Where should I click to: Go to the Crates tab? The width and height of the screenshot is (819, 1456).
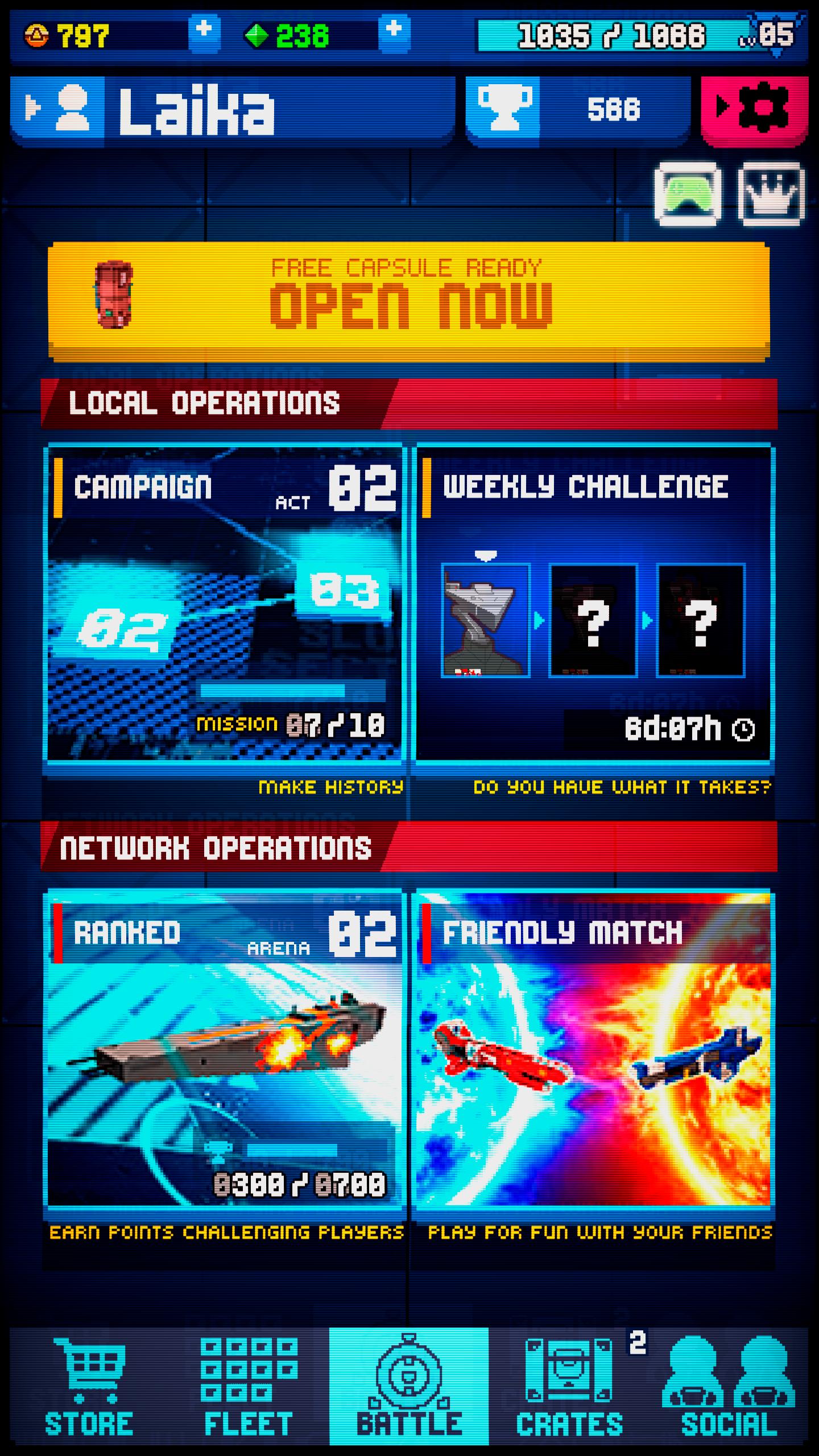point(569,1387)
